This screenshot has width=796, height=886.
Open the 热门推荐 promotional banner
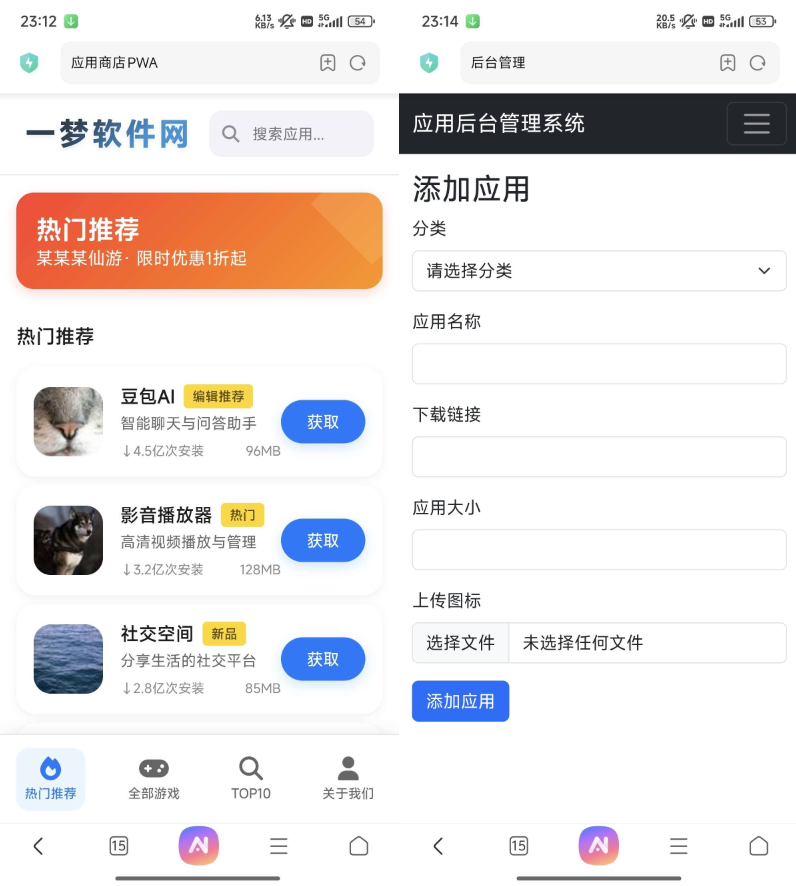[199, 241]
